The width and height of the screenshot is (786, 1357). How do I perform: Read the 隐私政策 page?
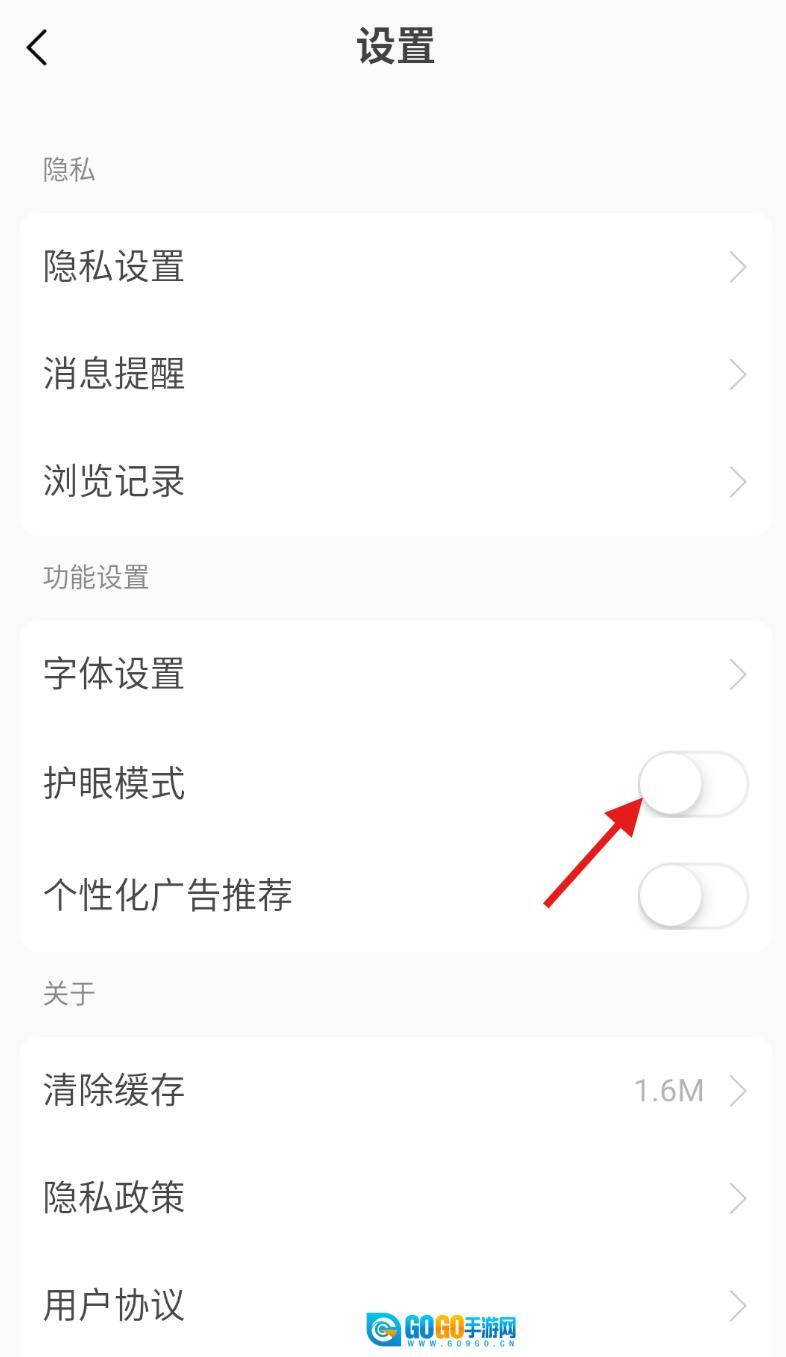[x=395, y=1197]
